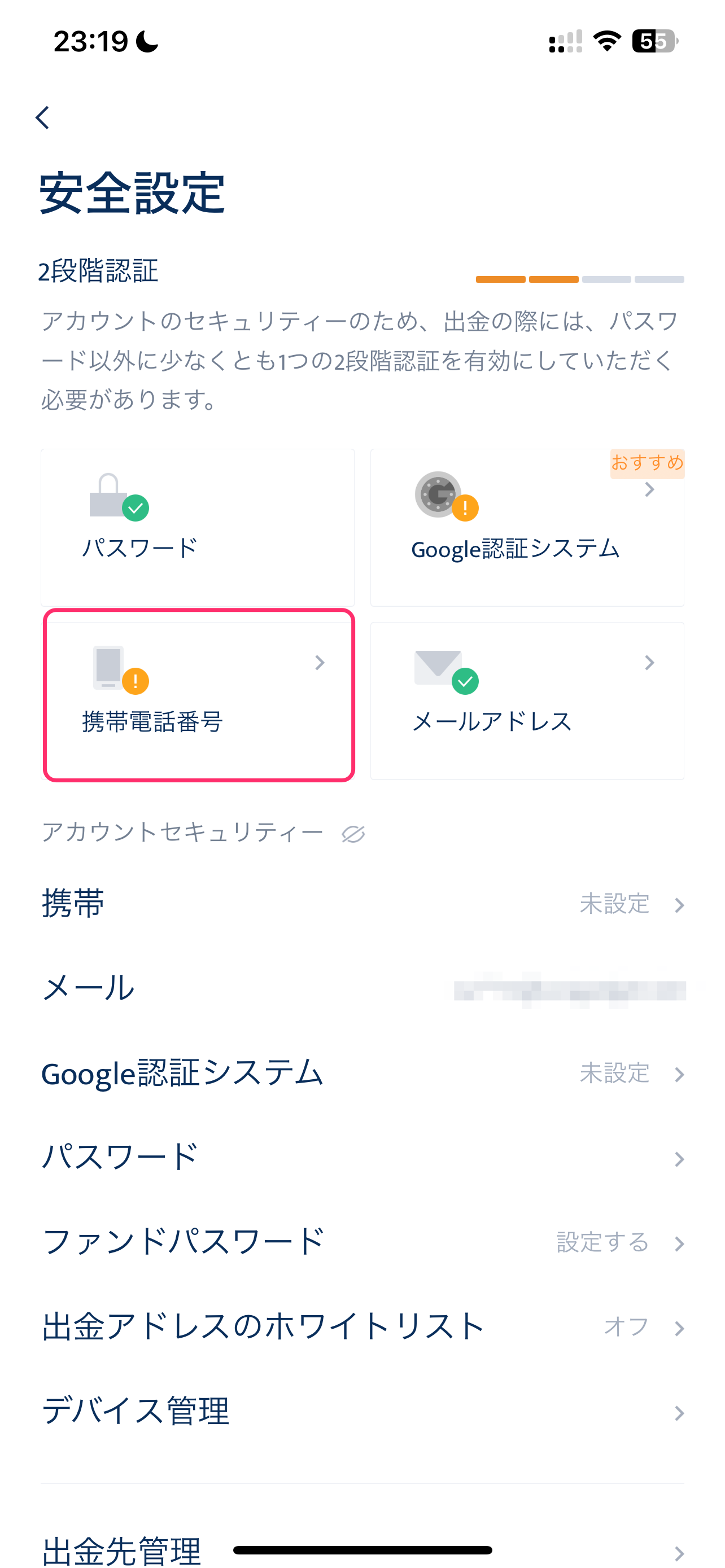Toggle account security visibility eye icon
This screenshot has width=725, height=1568.
click(x=353, y=834)
